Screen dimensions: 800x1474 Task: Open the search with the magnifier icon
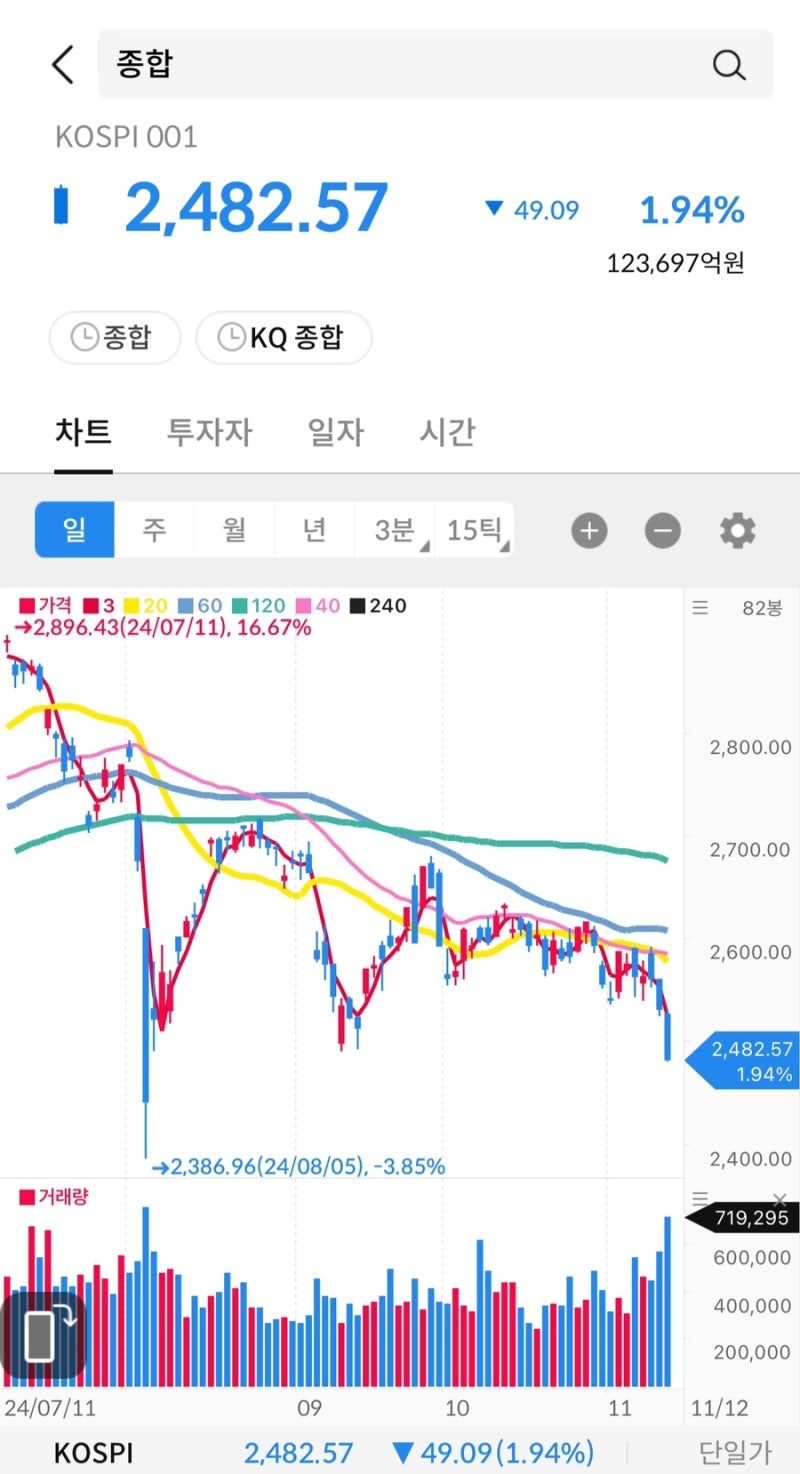pyautogui.click(x=729, y=65)
